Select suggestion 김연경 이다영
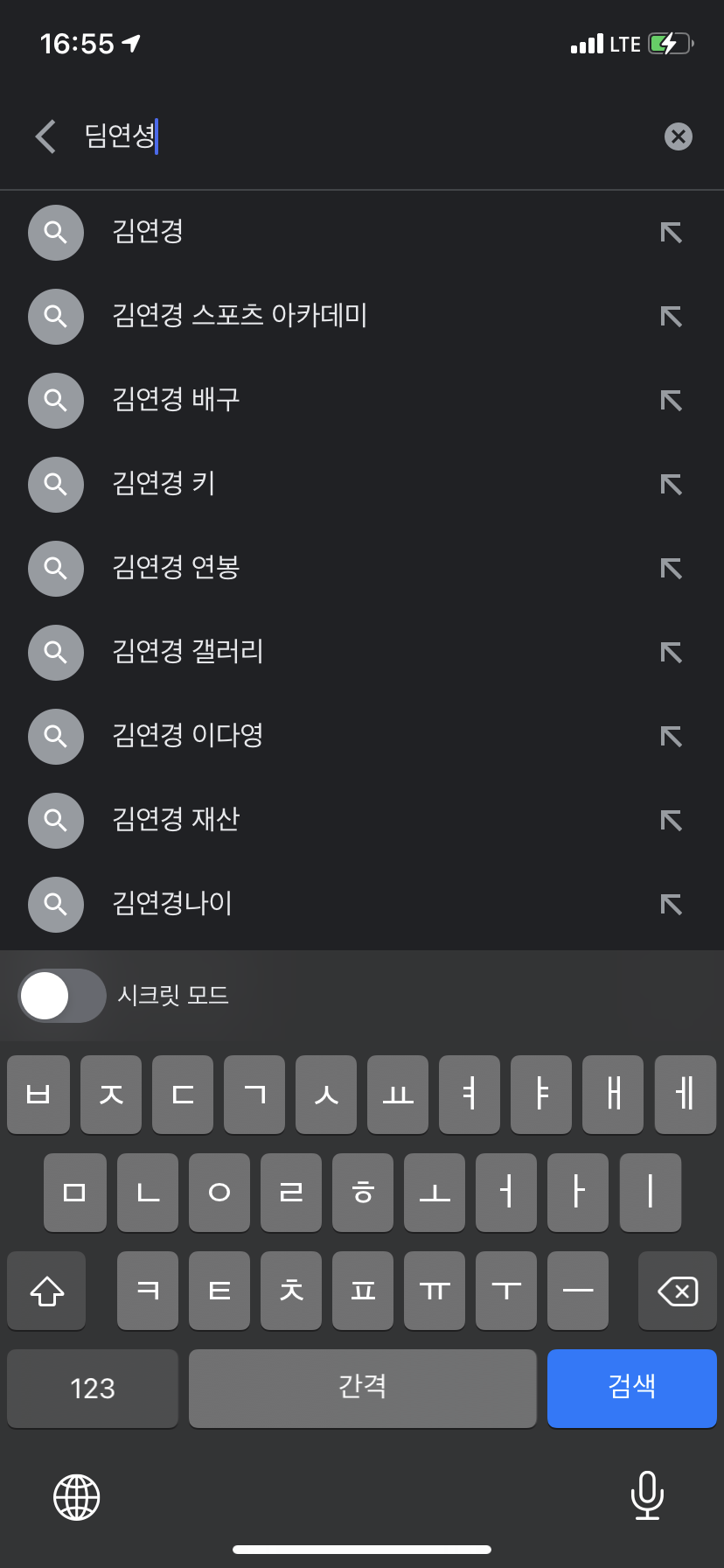 tap(362, 736)
